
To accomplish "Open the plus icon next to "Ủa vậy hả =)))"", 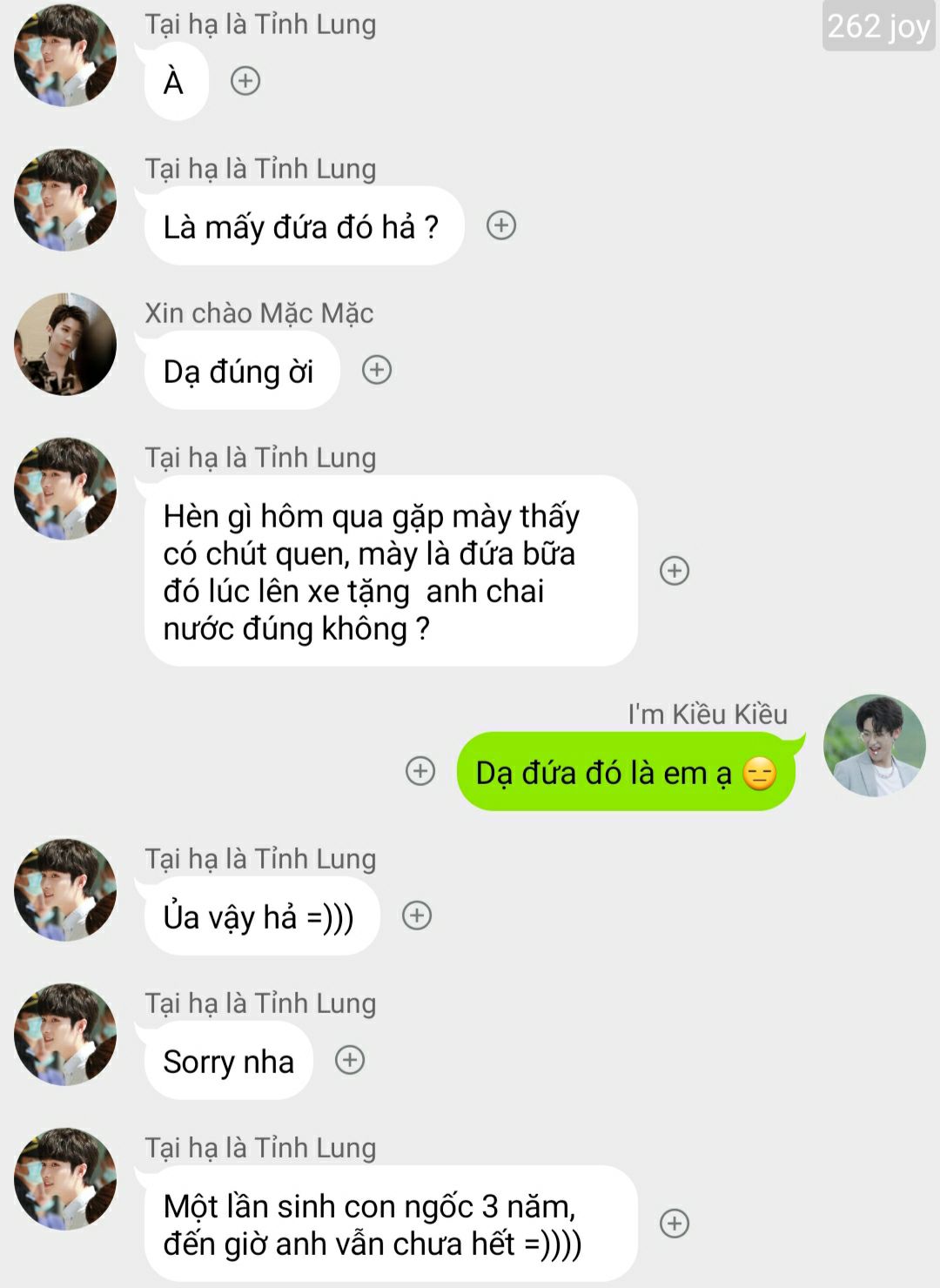I will tap(417, 916).
